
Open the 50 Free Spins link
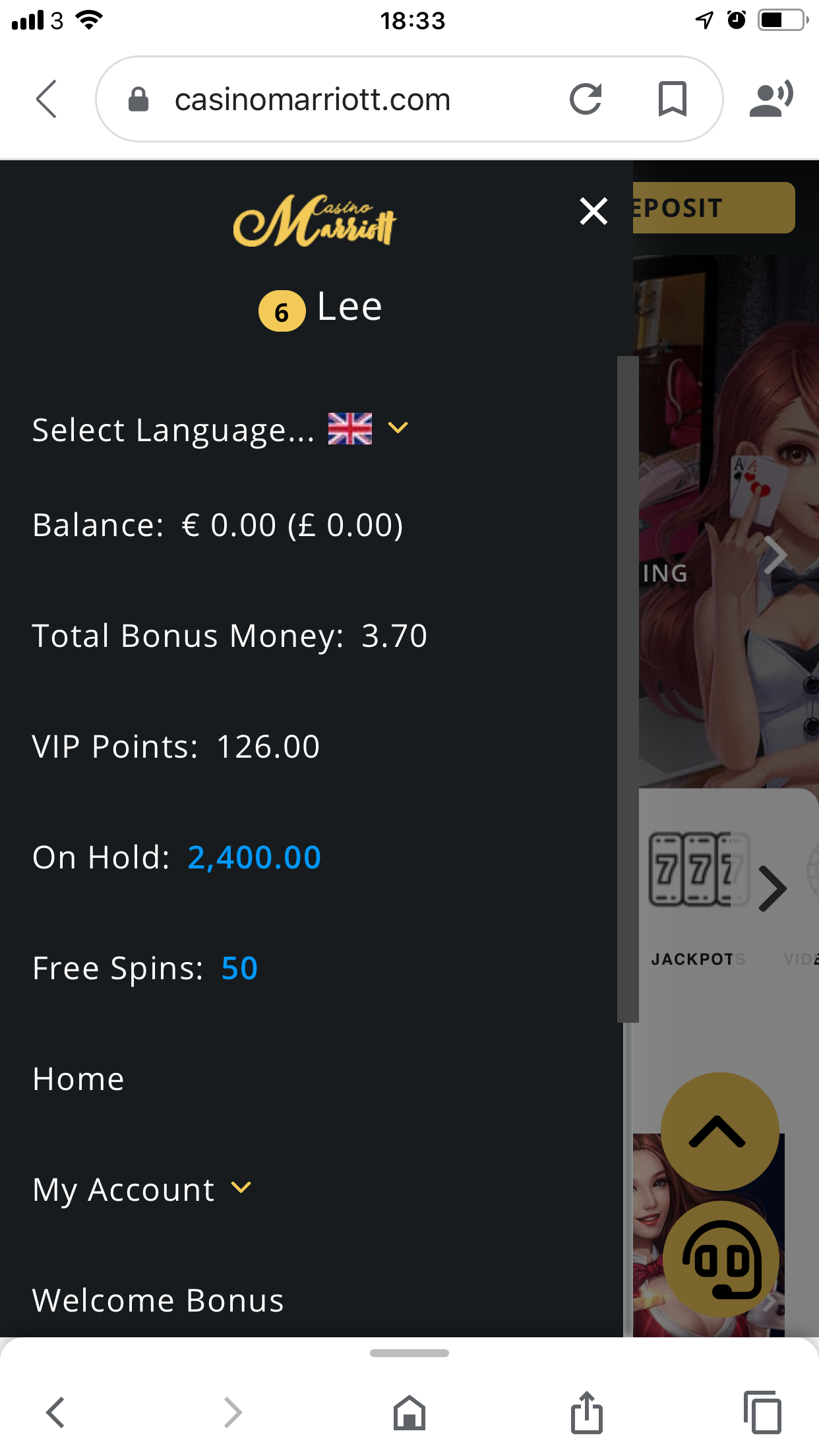pos(239,968)
